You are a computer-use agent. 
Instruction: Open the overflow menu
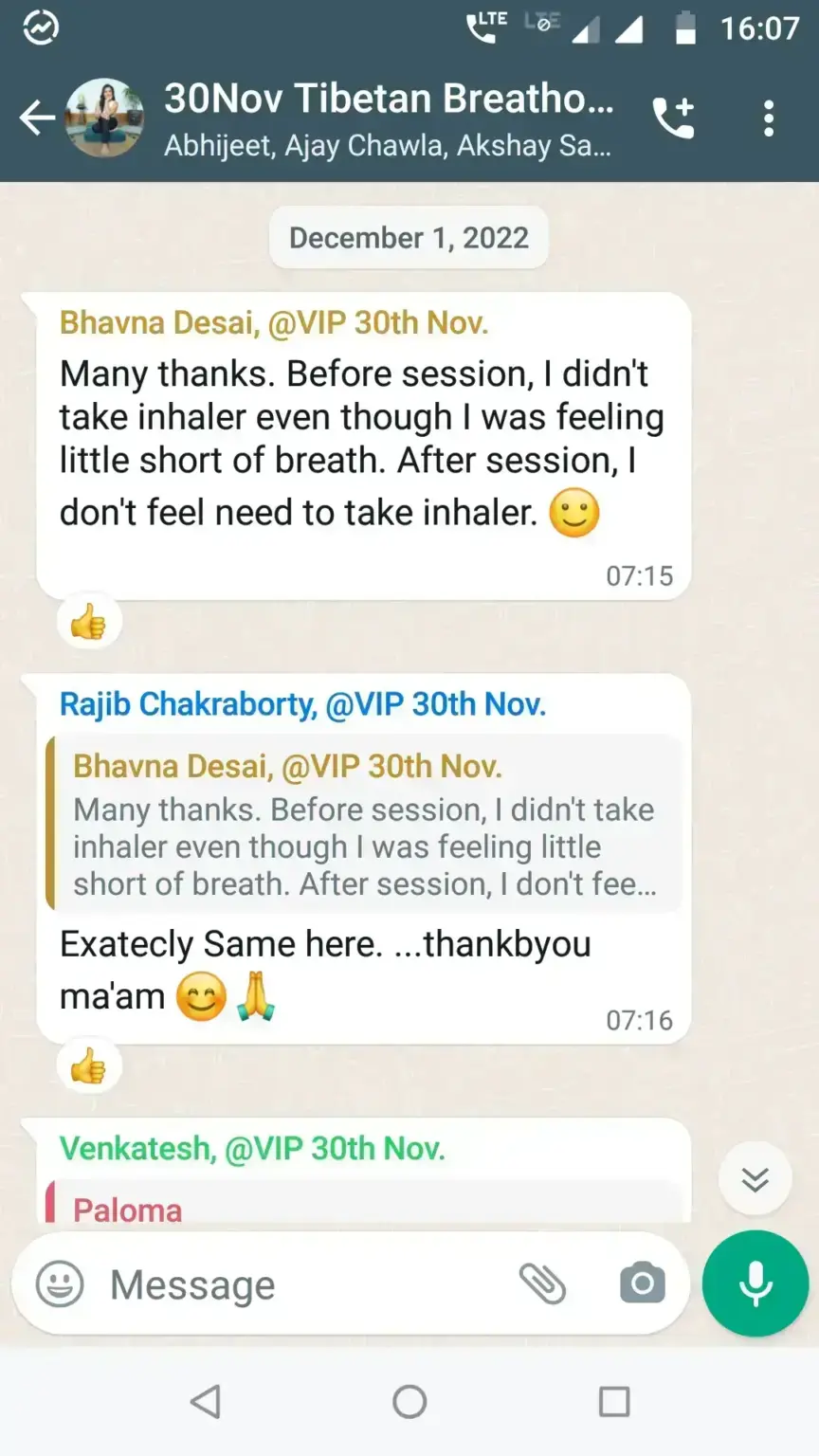[769, 118]
